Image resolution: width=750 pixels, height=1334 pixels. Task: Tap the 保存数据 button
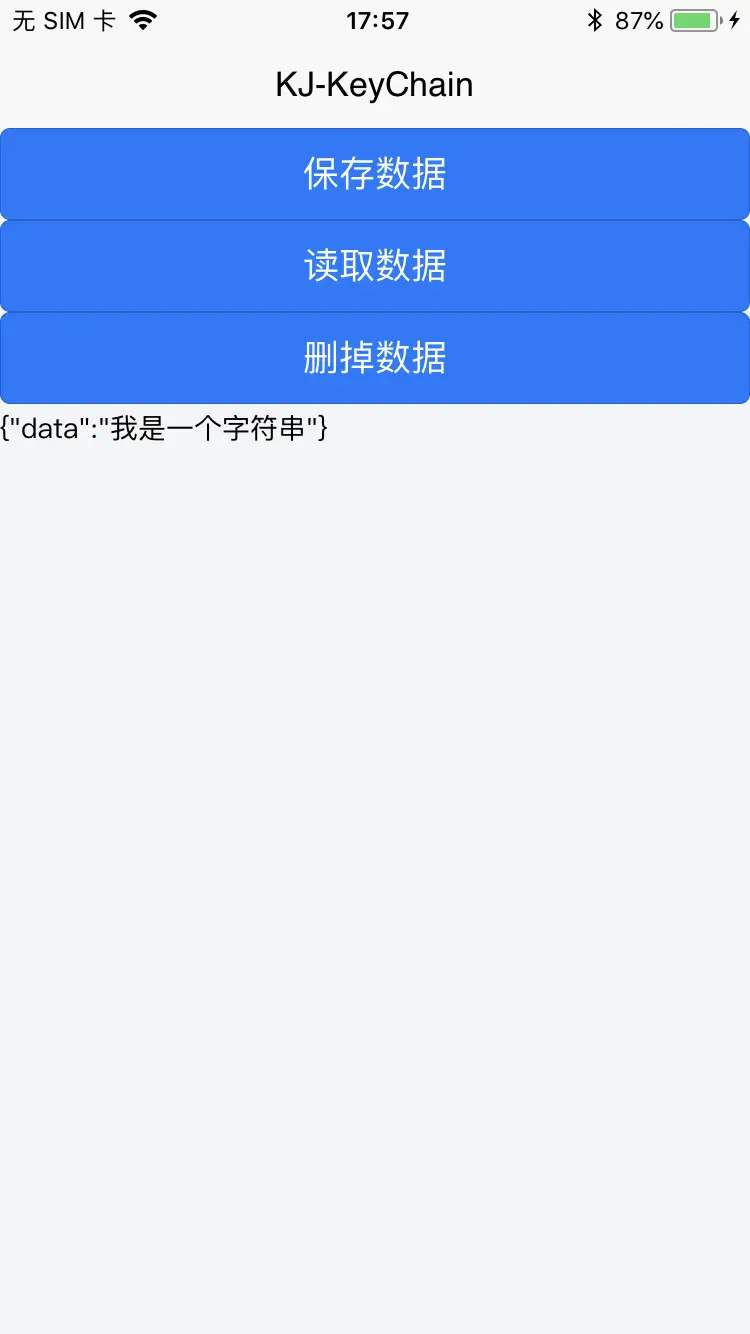pos(375,174)
